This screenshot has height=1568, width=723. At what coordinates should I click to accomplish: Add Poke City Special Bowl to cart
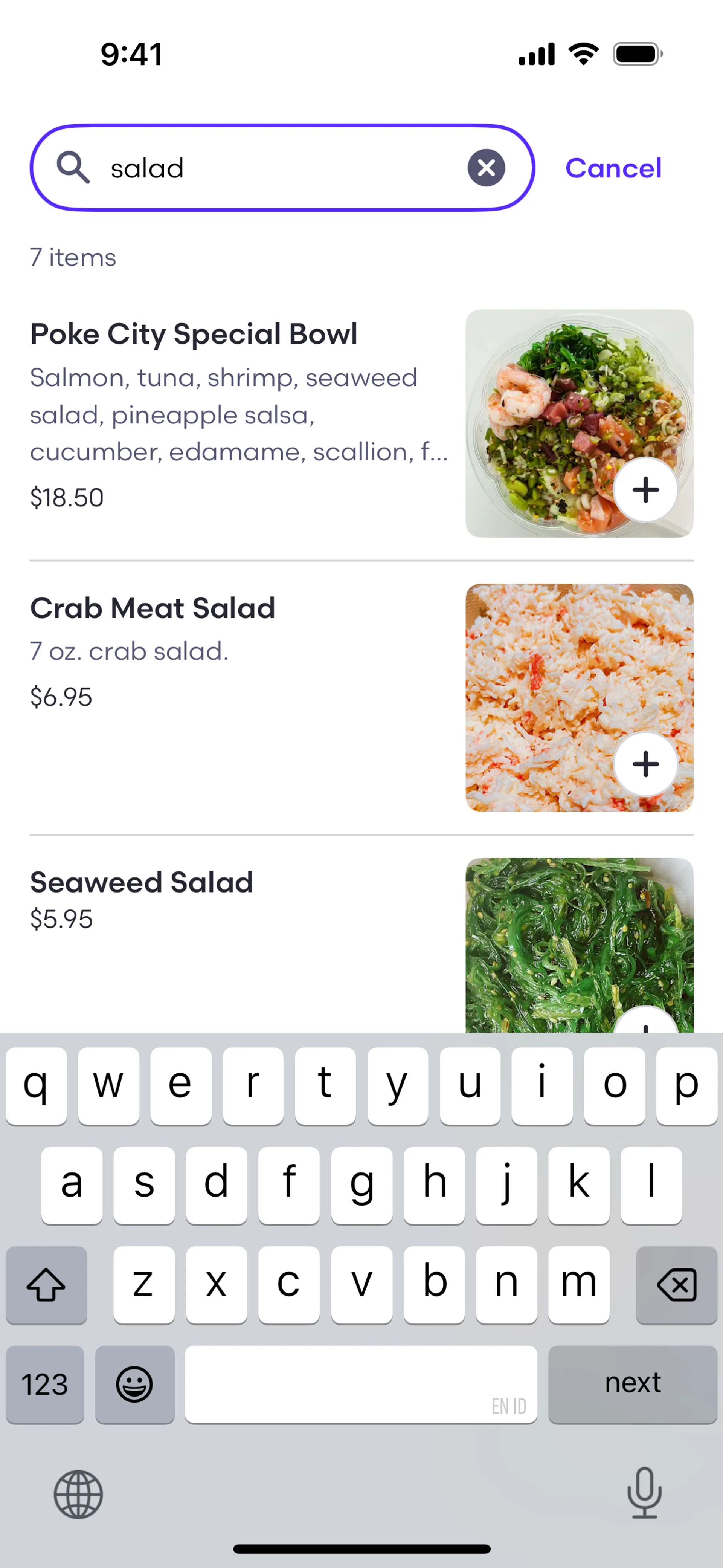645,490
